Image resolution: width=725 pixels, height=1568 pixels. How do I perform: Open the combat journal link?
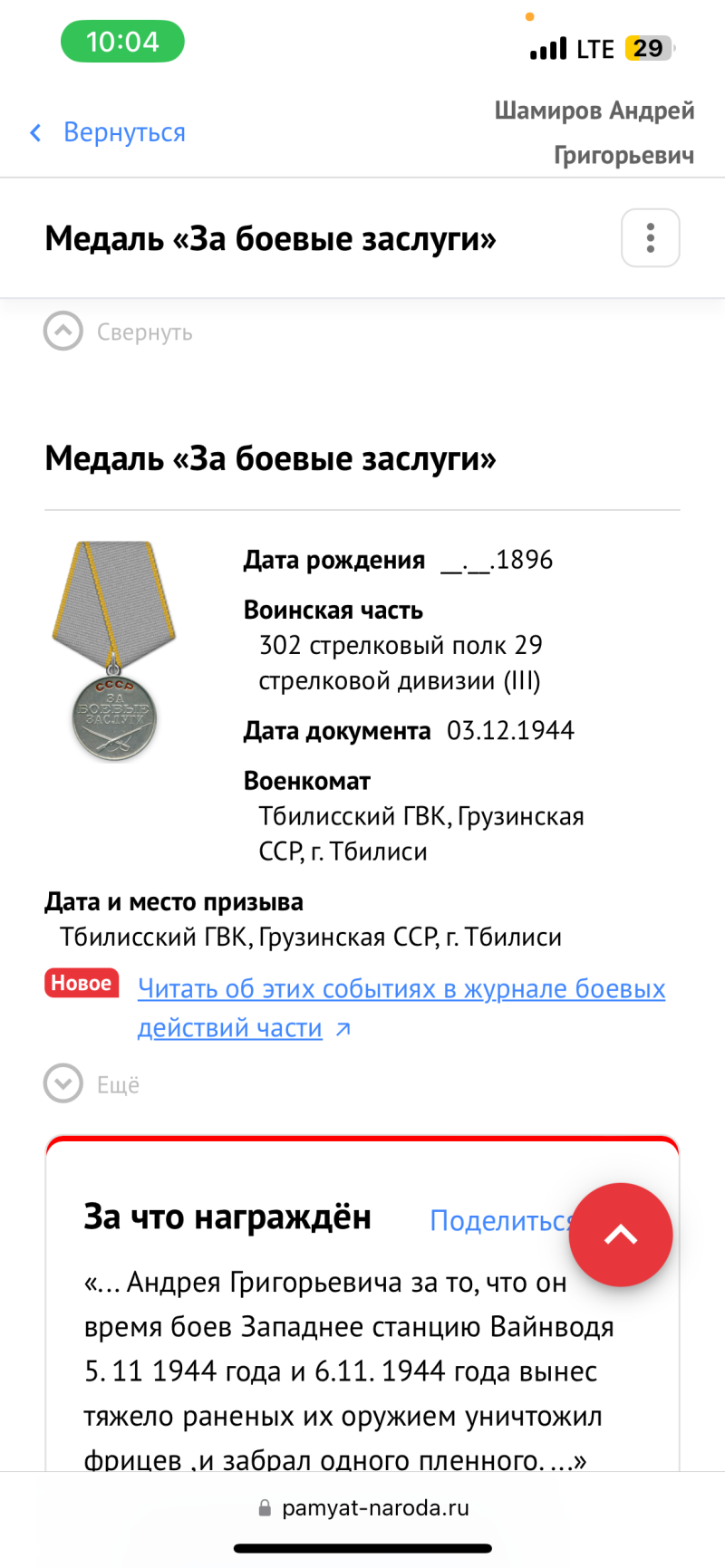401,1008
